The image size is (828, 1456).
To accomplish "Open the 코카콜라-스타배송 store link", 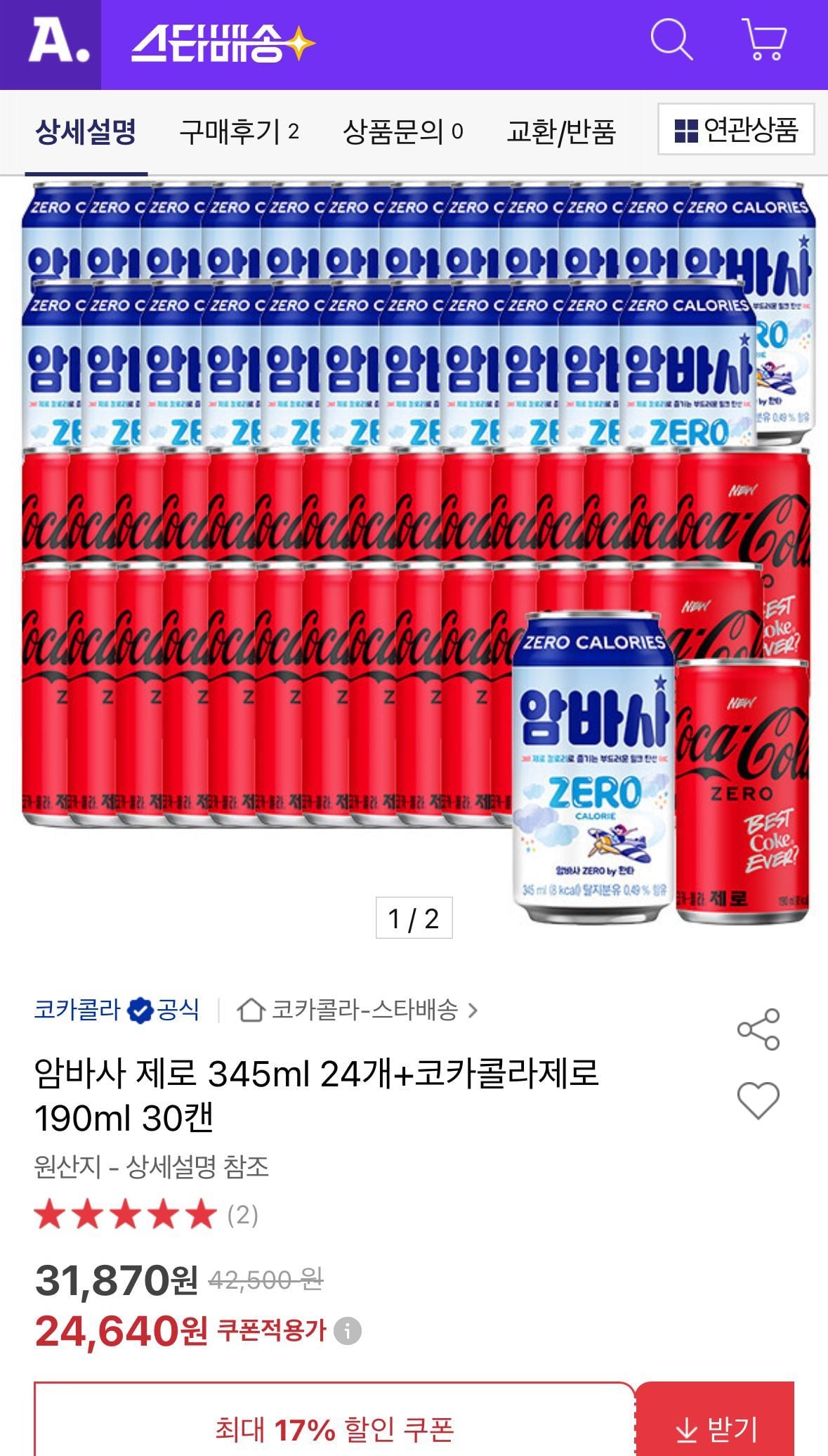I will tap(358, 1010).
